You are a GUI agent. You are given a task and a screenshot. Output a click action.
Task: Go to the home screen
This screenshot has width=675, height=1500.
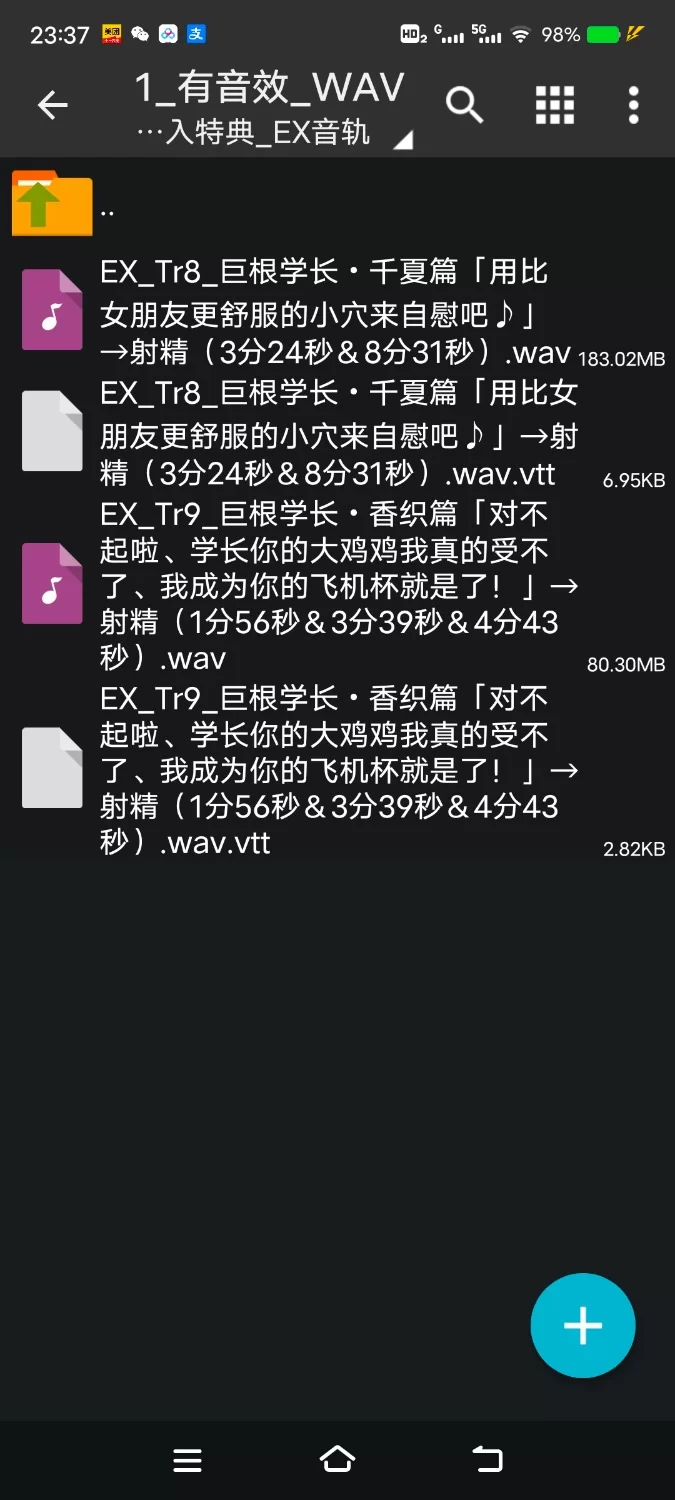[337, 1460]
